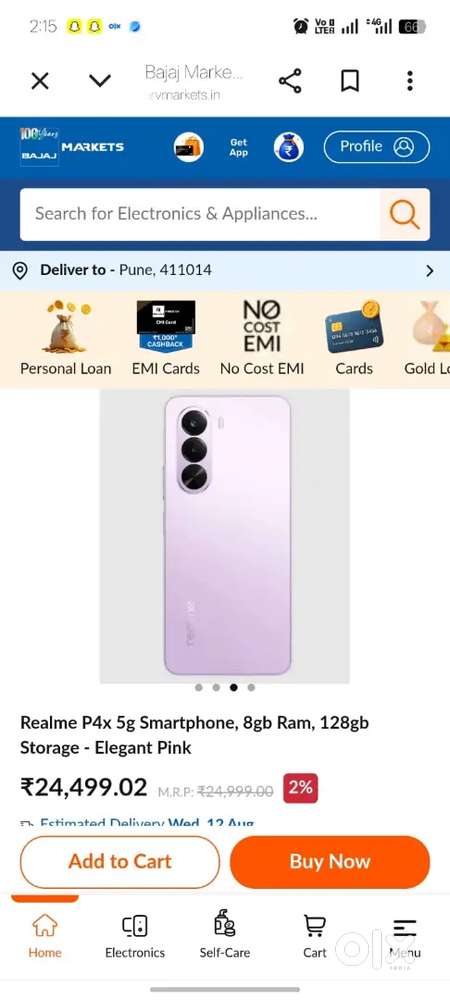
Task: Open the Cart tab
Action: (x=315, y=936)
